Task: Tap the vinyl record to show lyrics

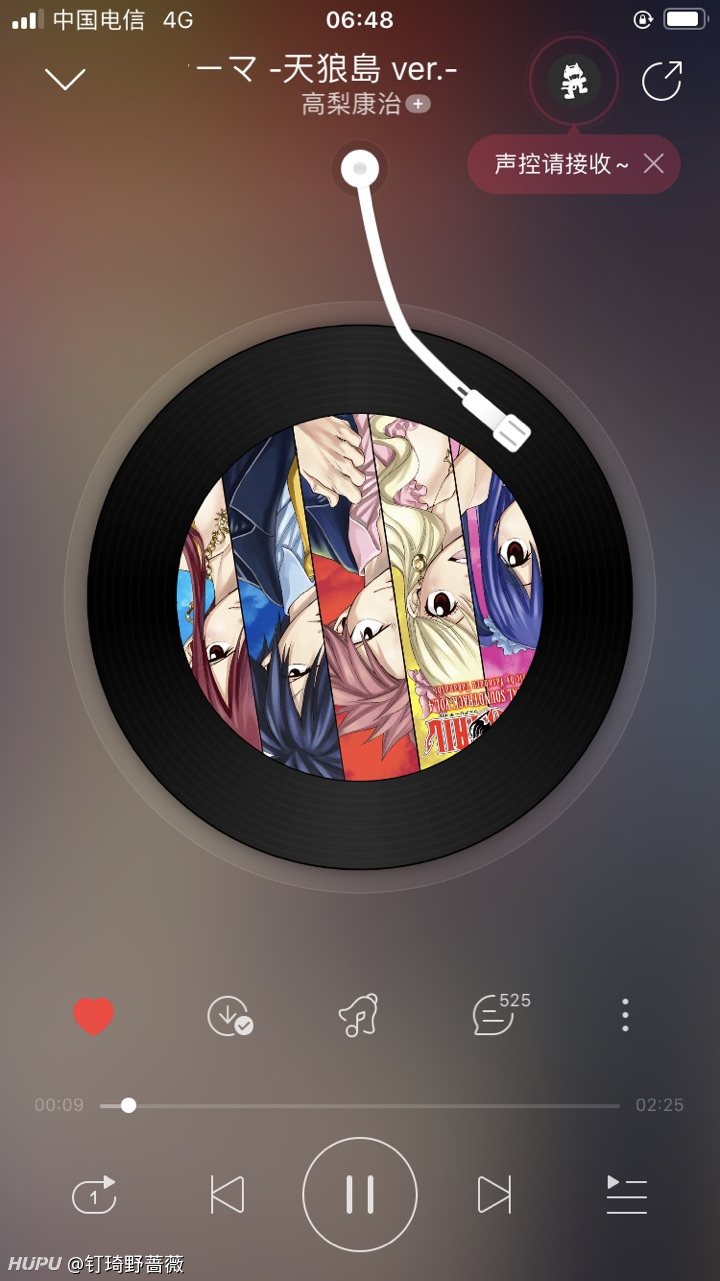Action: coord(360,597)
